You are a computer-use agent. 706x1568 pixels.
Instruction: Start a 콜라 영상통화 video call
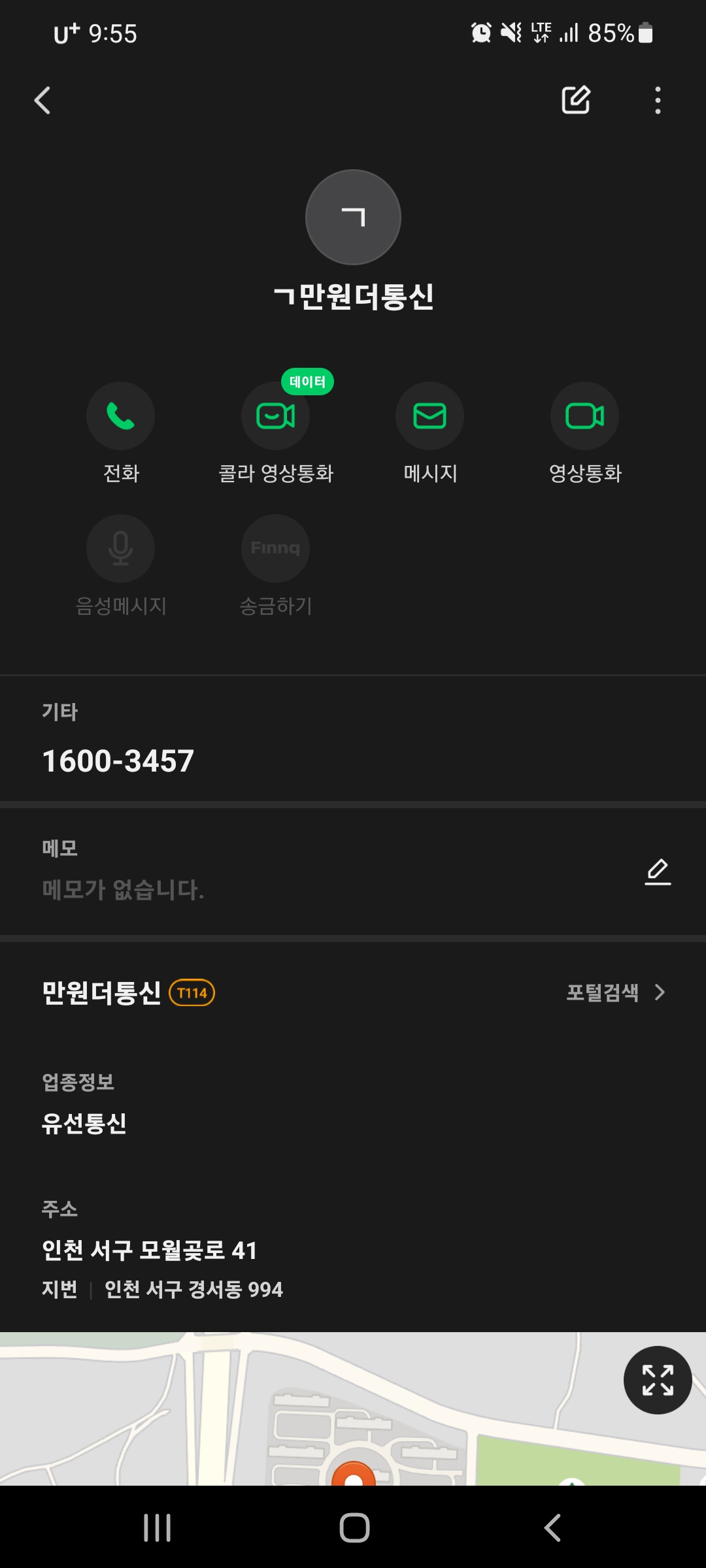(x=275, y=416)
